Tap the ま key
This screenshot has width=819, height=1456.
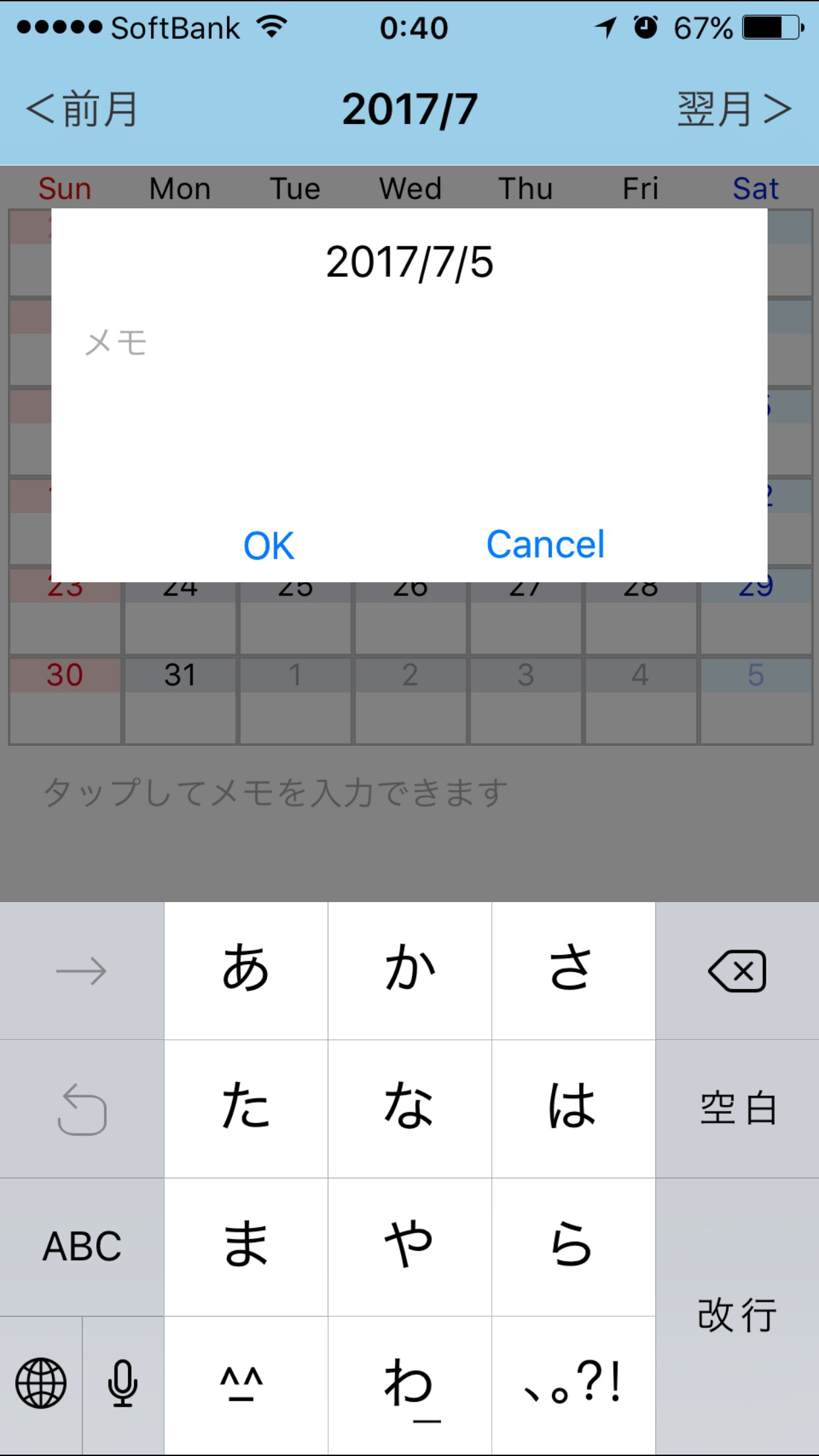point(246,1246)
